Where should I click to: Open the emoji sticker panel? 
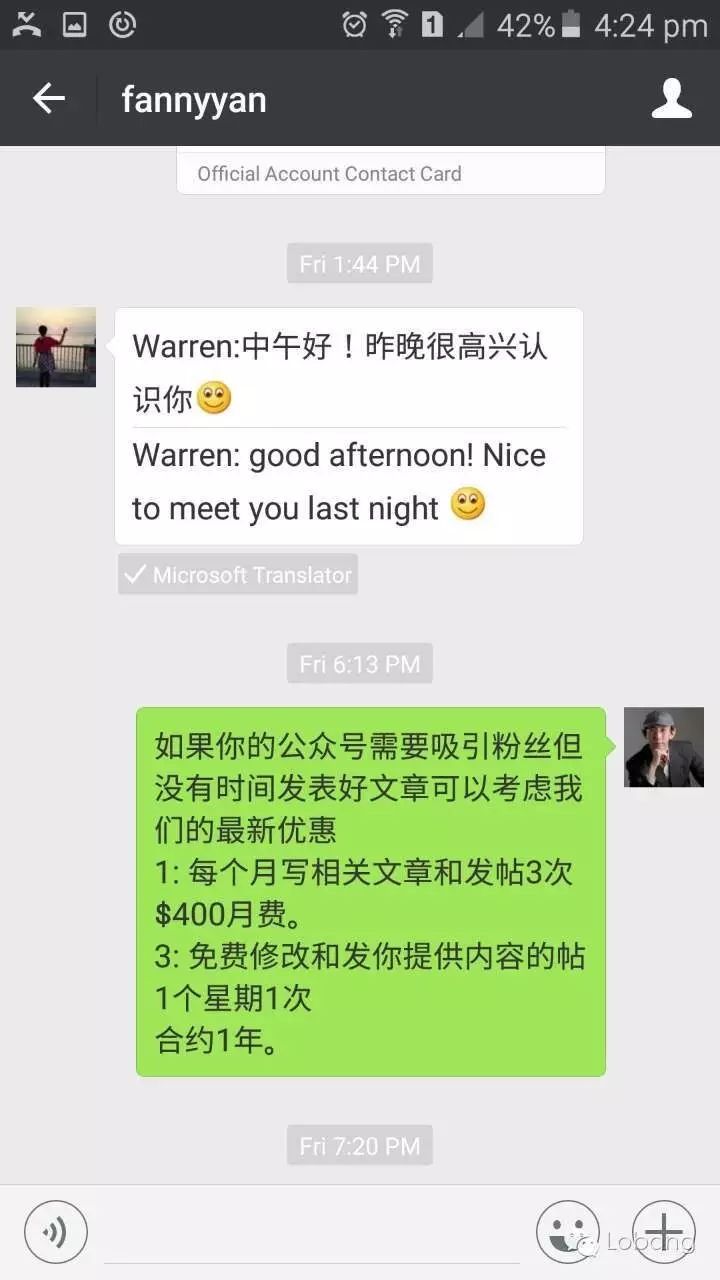(568, 1232)
